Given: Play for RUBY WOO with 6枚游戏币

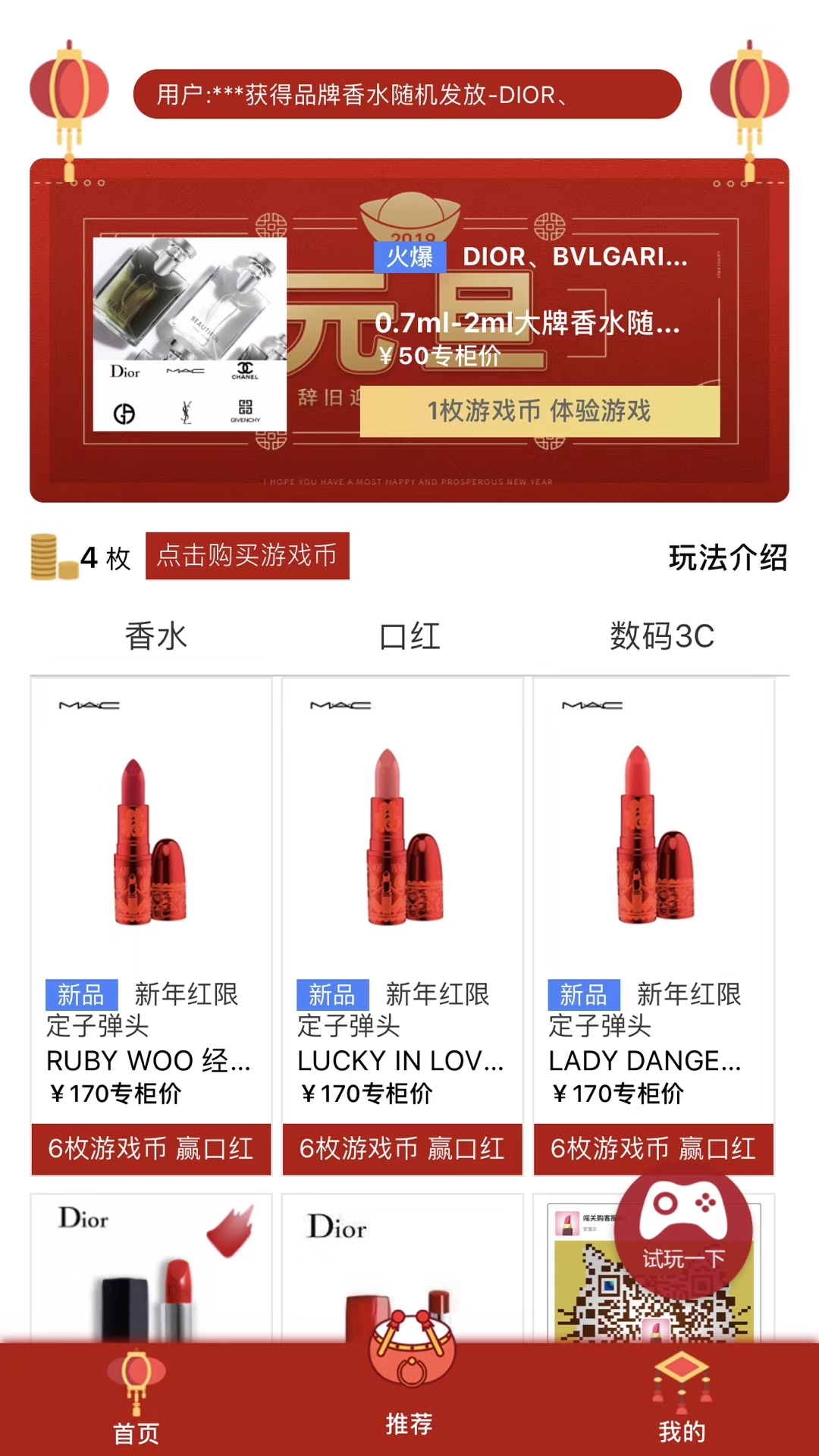Looking at the screenshot, I should [151, 1149].
